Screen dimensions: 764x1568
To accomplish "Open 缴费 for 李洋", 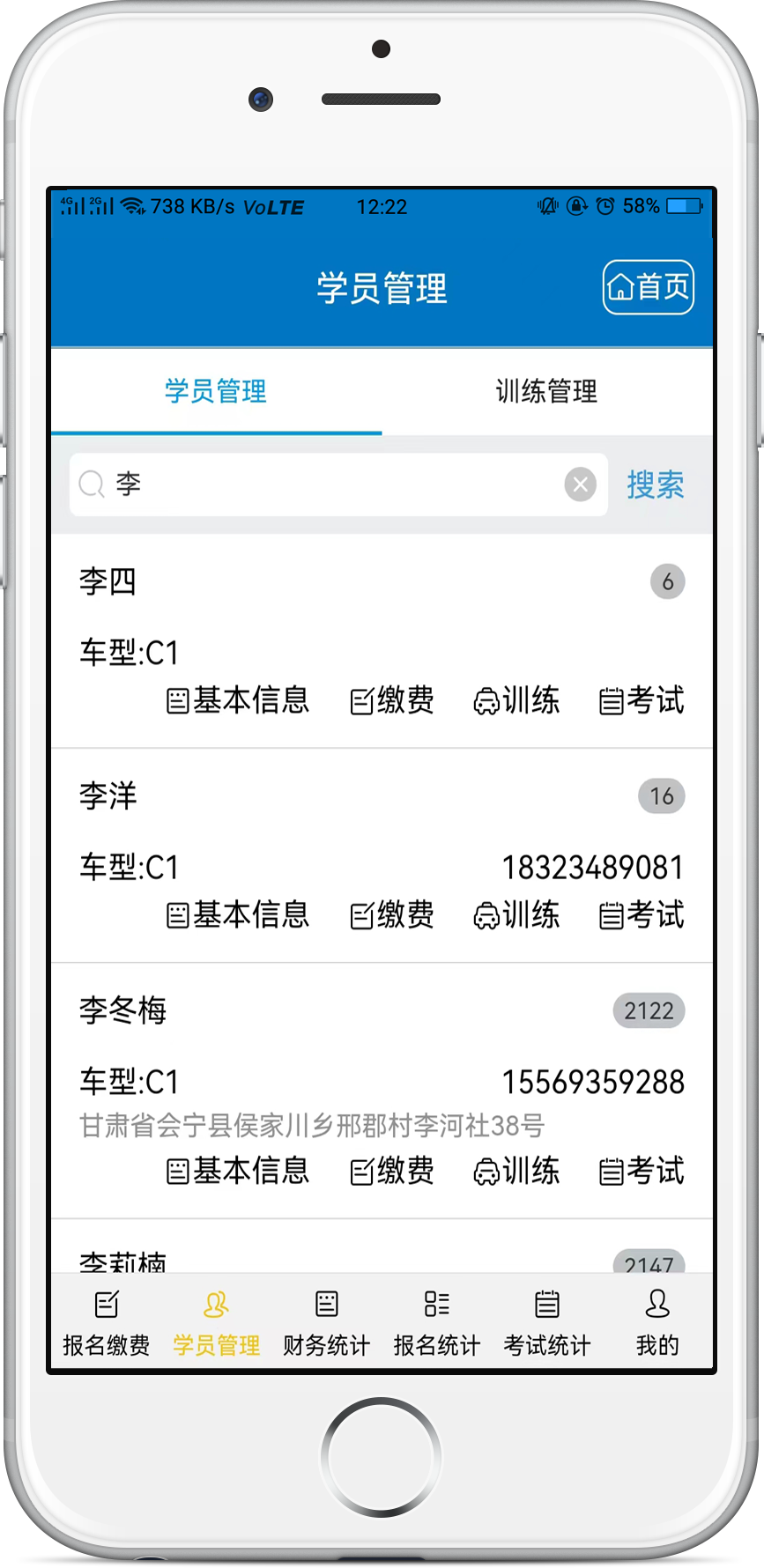I will pyautogui.click(x=392, y=915).
